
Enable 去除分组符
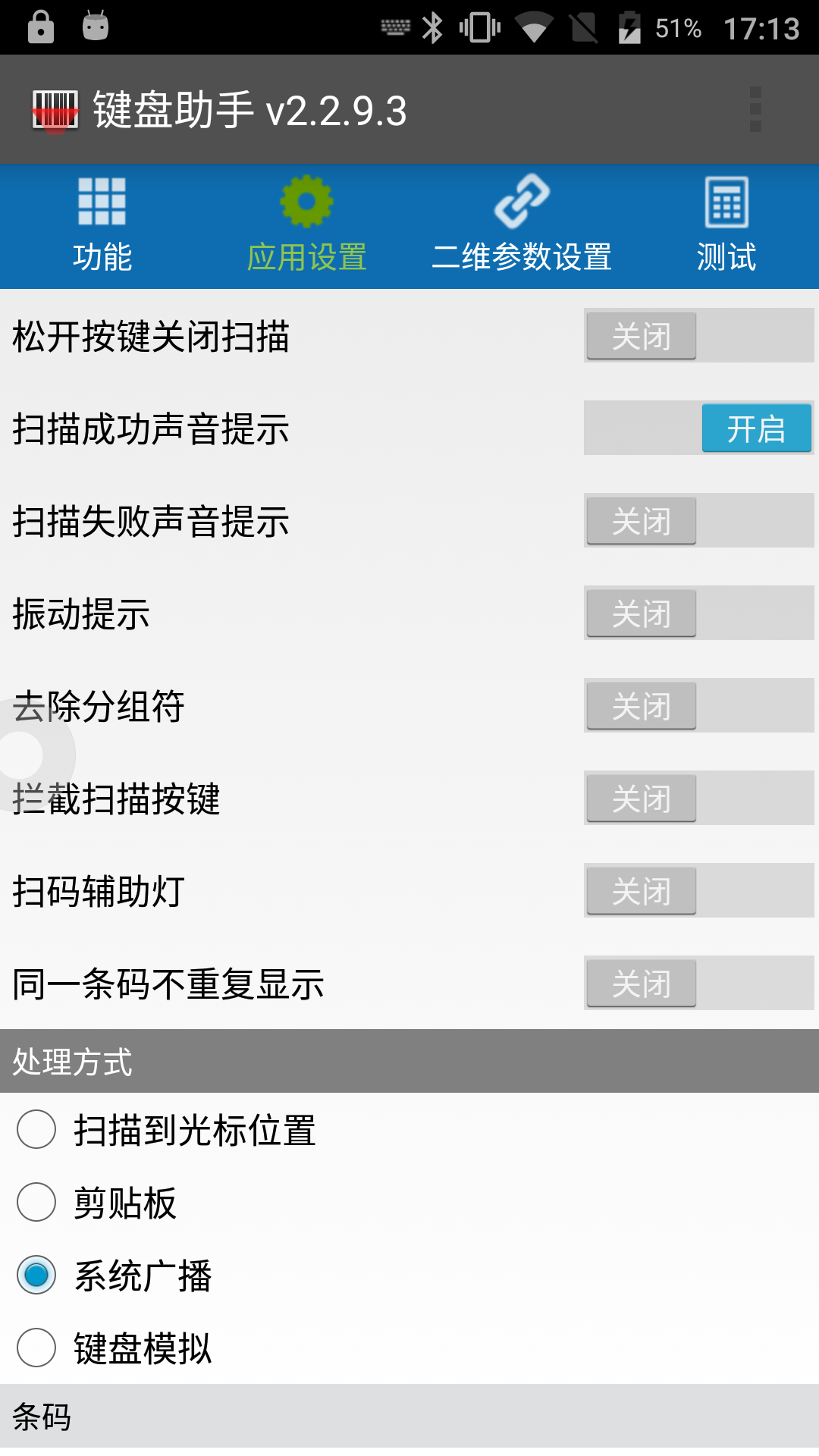[698, 706]
